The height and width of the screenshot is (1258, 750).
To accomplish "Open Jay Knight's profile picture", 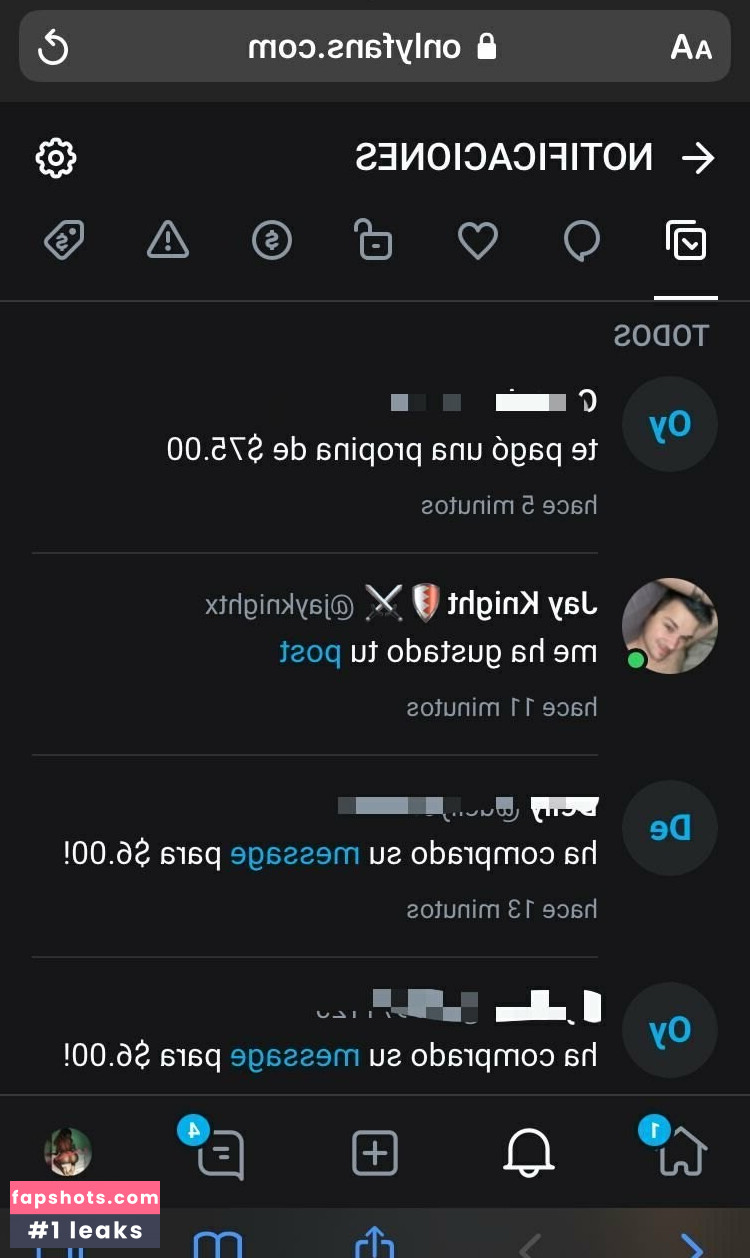I will pos(669,626).
